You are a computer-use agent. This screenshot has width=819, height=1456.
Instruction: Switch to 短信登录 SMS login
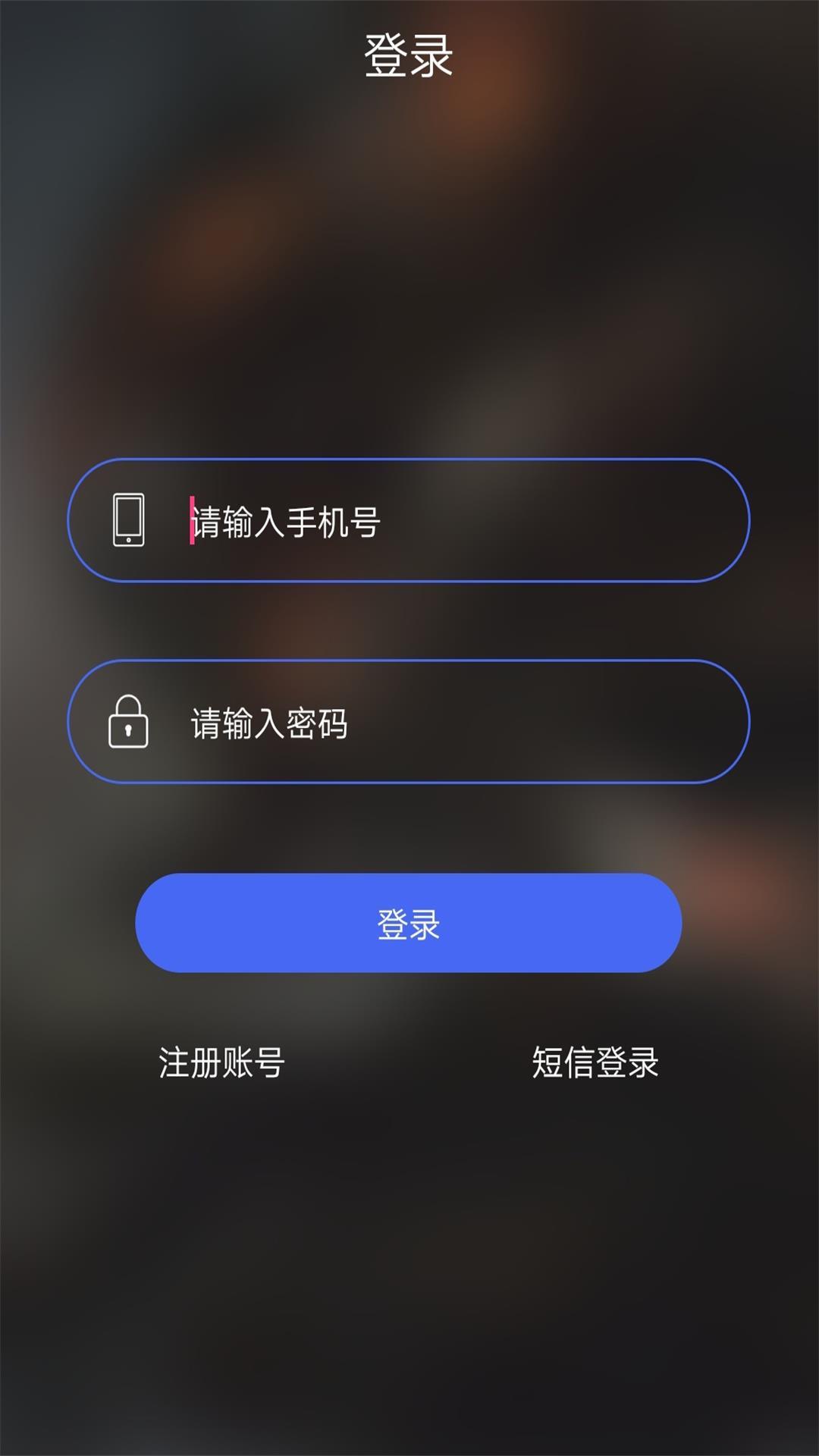coord(595,1062)
